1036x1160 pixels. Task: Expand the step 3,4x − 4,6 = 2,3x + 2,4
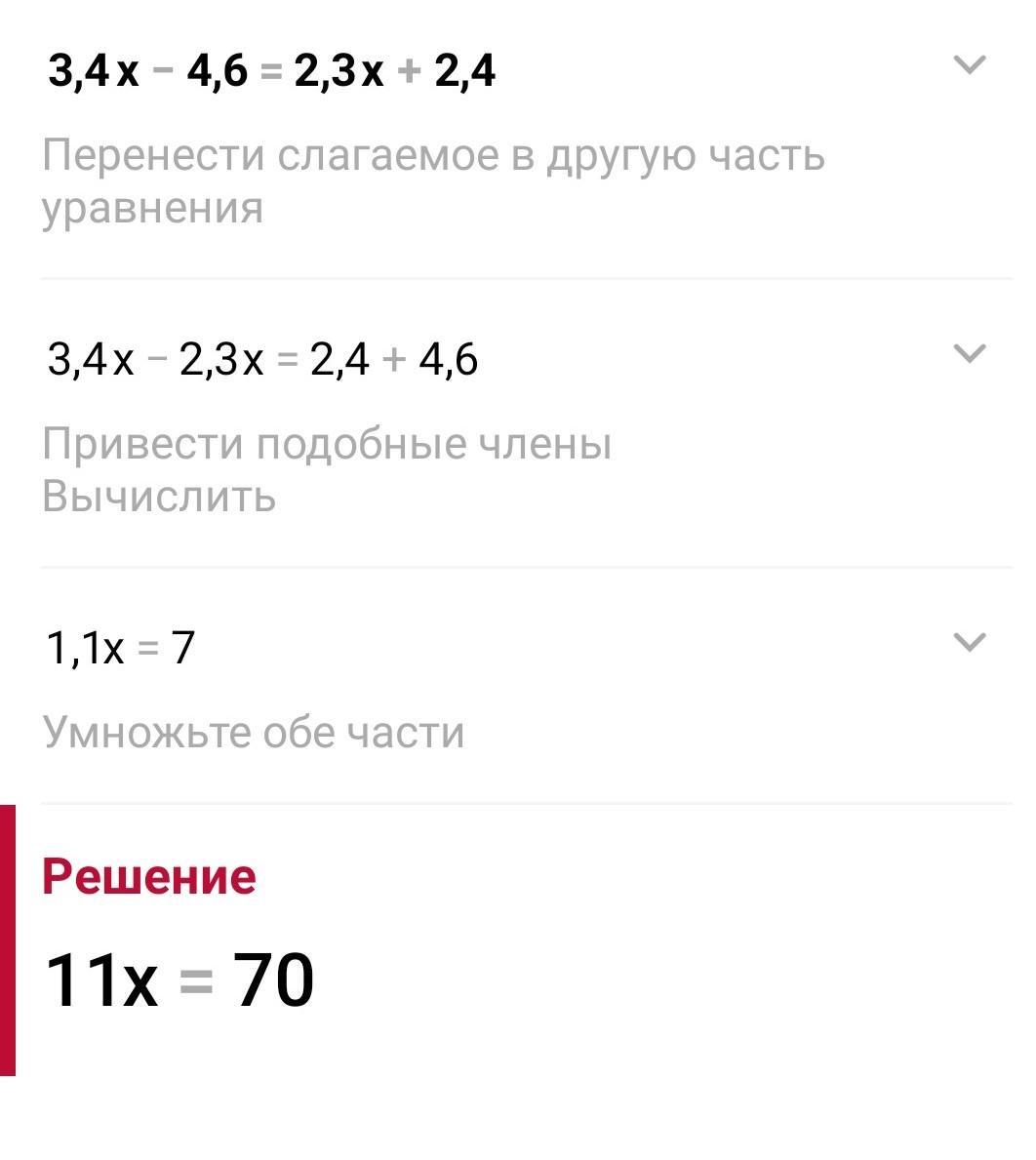click(x=969, y=65)
